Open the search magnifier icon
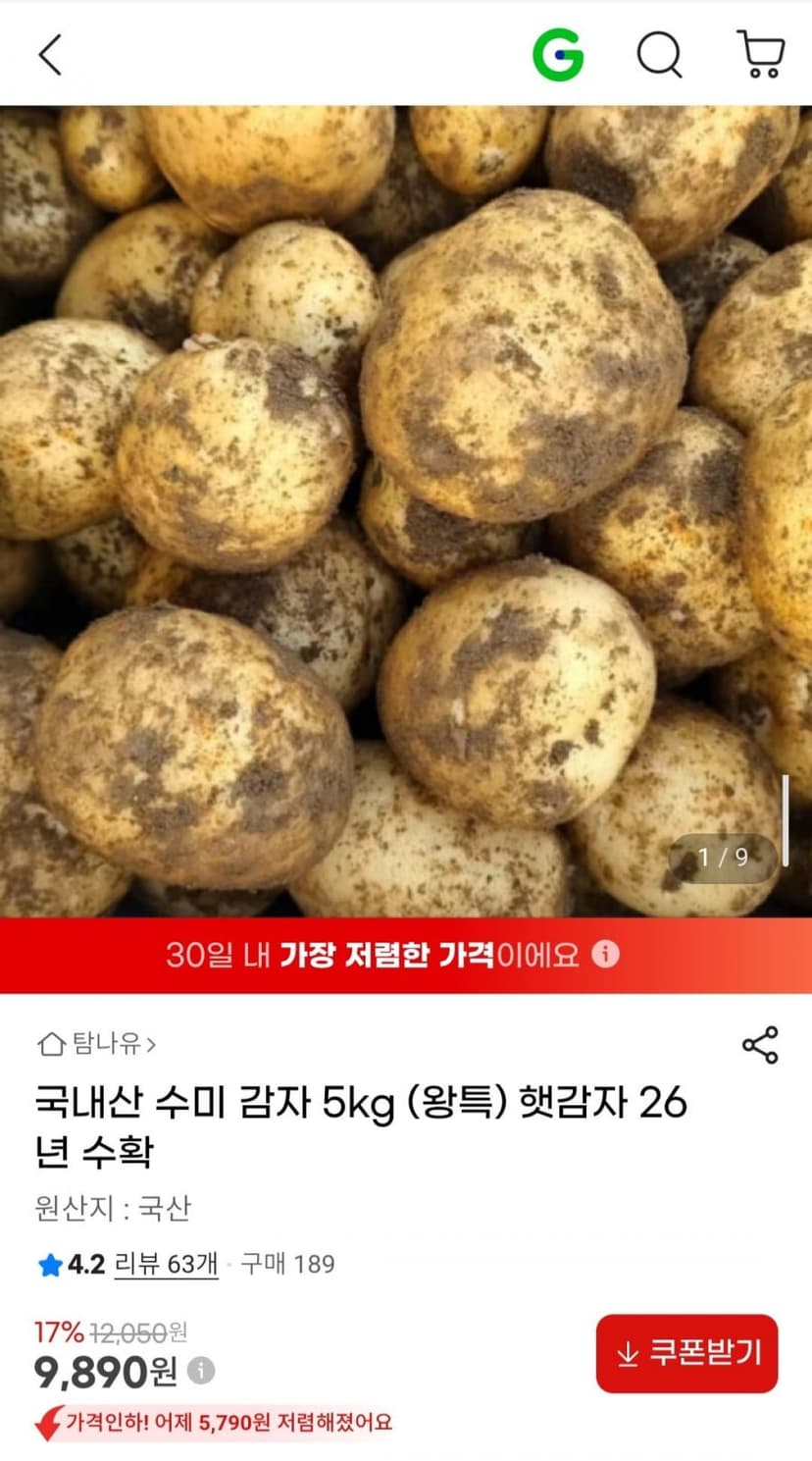Image resolution: width=812 pixels, height=1461 pixels. click(660, 55)
